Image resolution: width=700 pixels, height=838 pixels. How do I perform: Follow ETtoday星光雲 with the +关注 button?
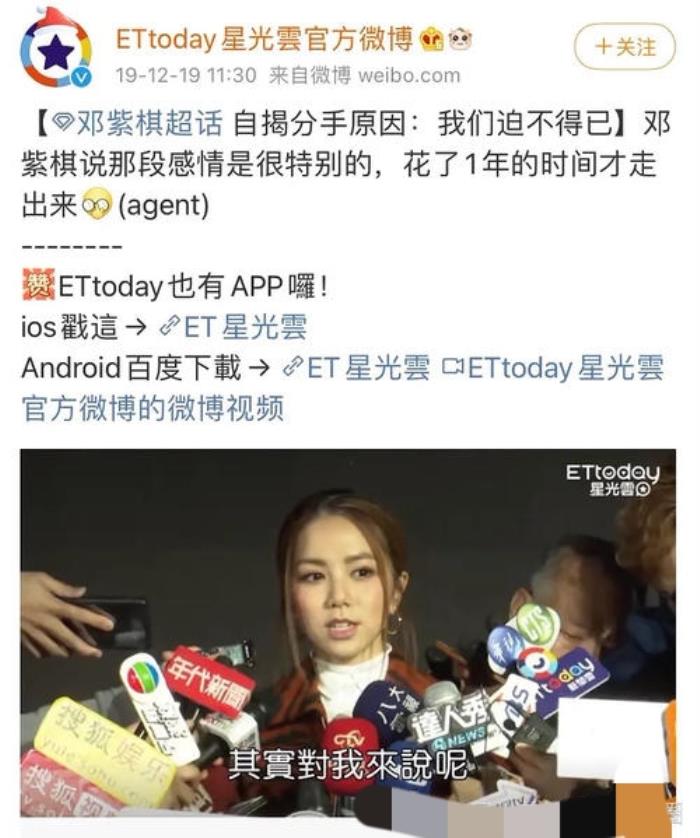pyautogui.click(x=625, y=46)
